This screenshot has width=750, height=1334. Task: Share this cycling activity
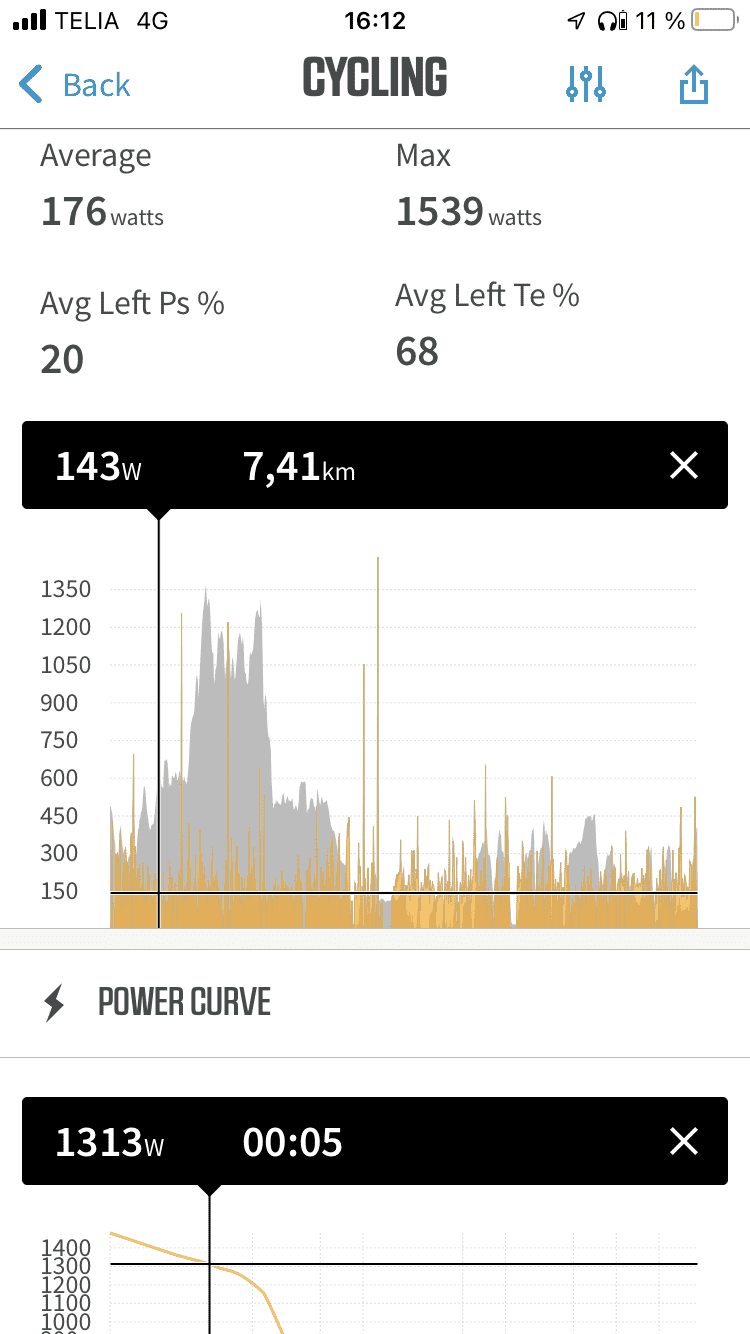694,85
